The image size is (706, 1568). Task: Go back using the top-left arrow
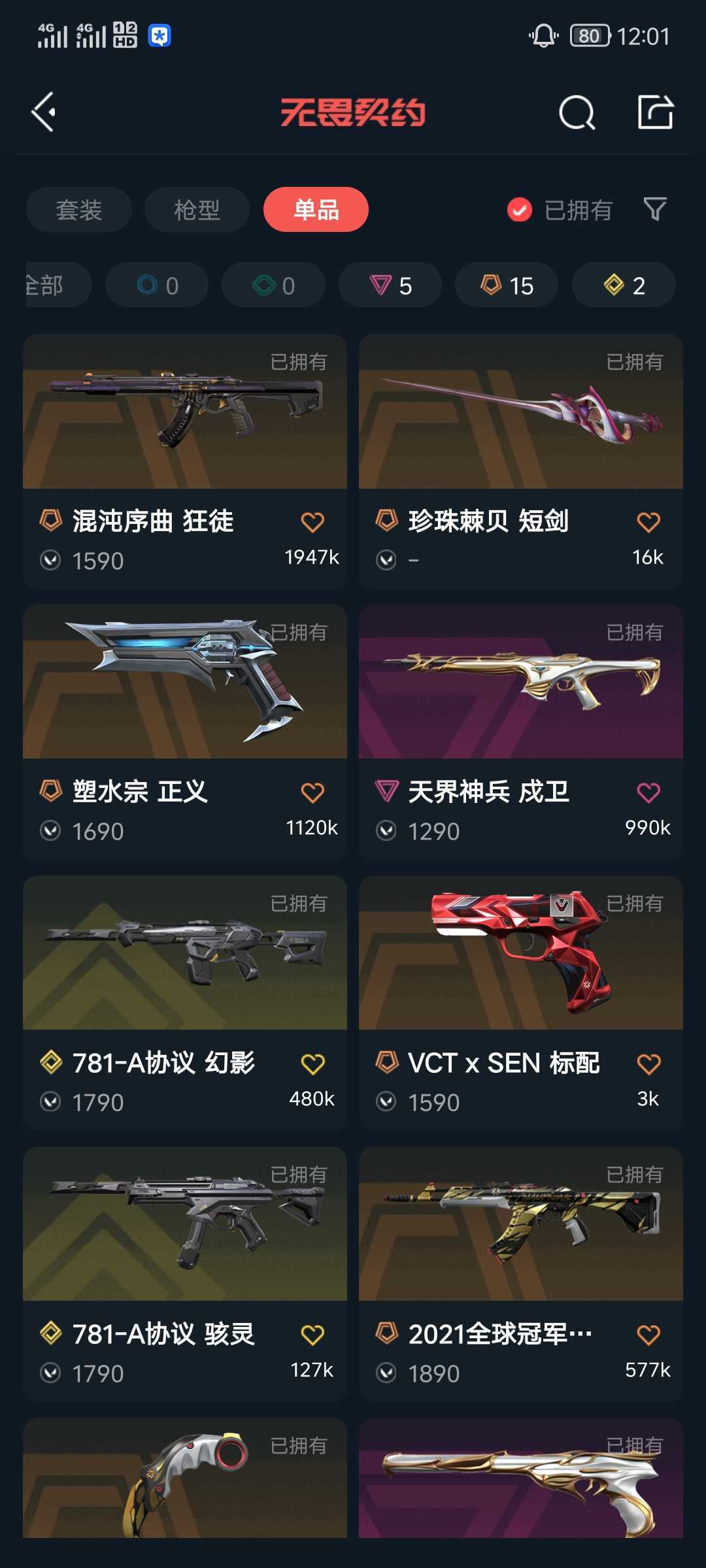(x=44, y=112)
